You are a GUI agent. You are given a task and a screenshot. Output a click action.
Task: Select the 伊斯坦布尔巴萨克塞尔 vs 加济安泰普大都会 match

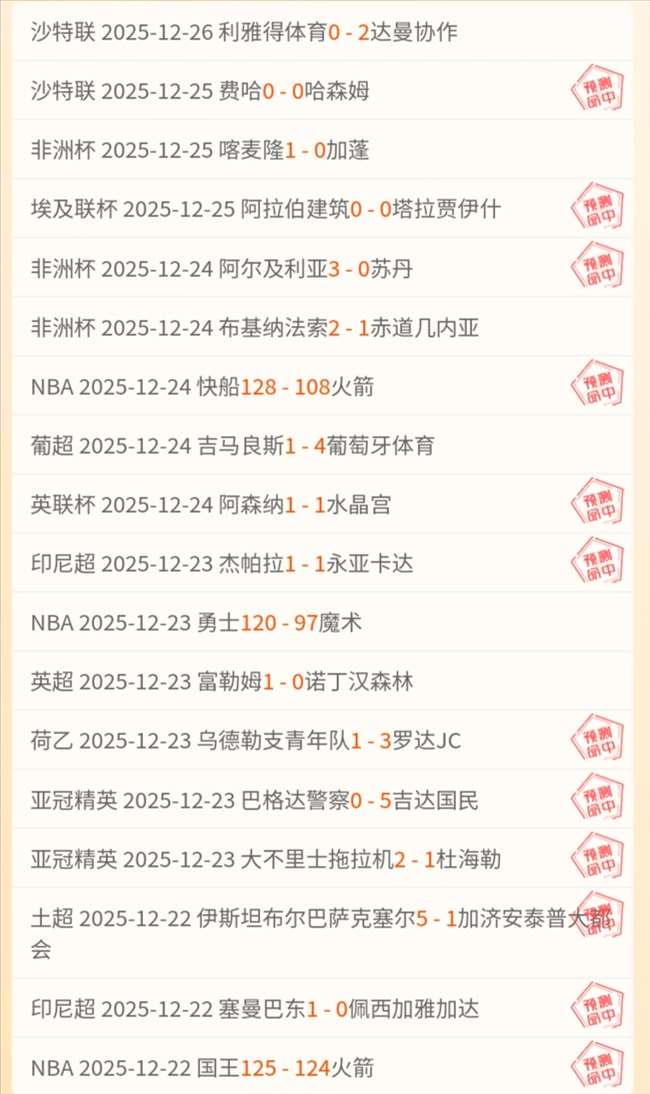[300, 932]
